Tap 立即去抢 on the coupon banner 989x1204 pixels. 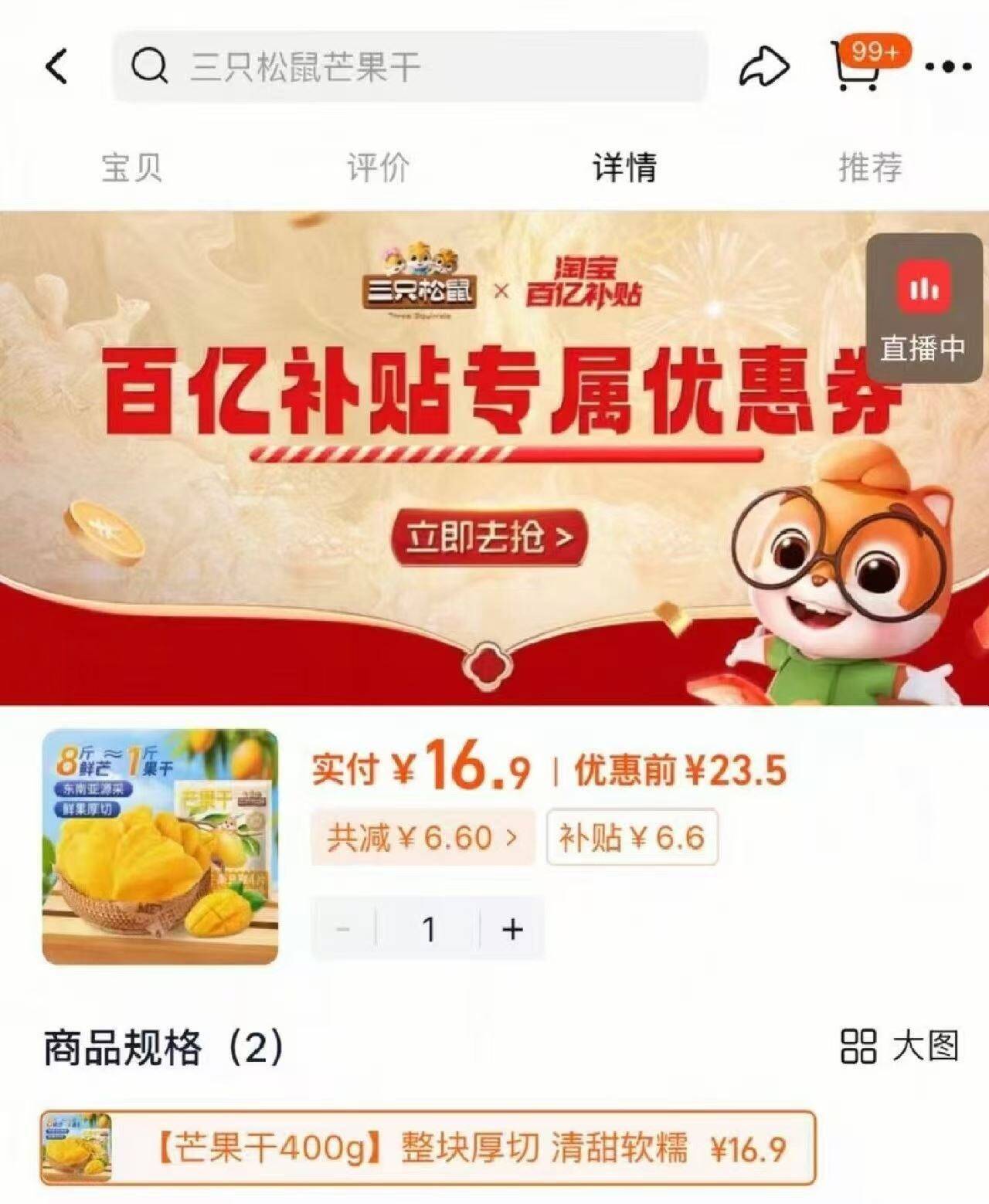tap(489, 537)
